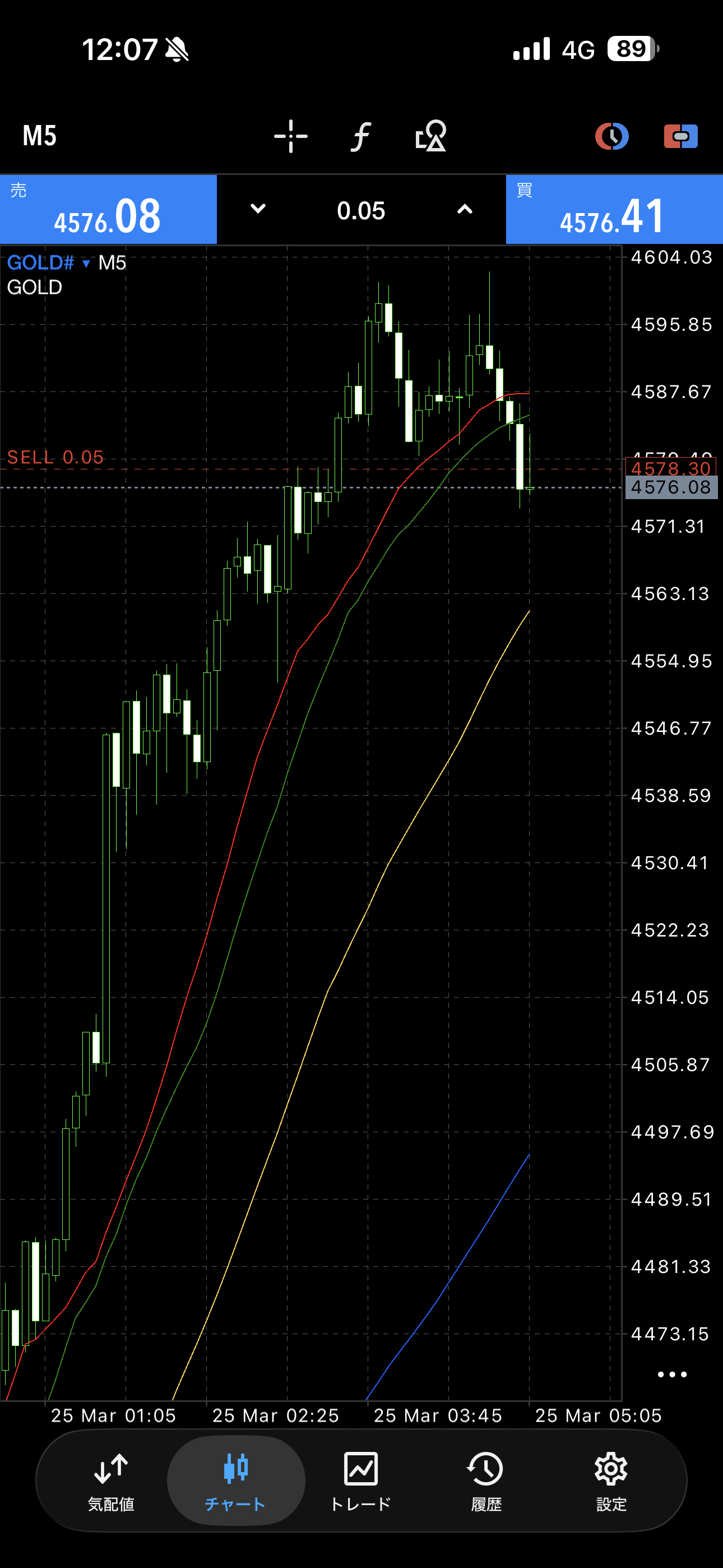Image resolution: width=723 pixels, height=1568 pixels.
Task: Go to the トレード trade tab
Action: coord(361,1481)
